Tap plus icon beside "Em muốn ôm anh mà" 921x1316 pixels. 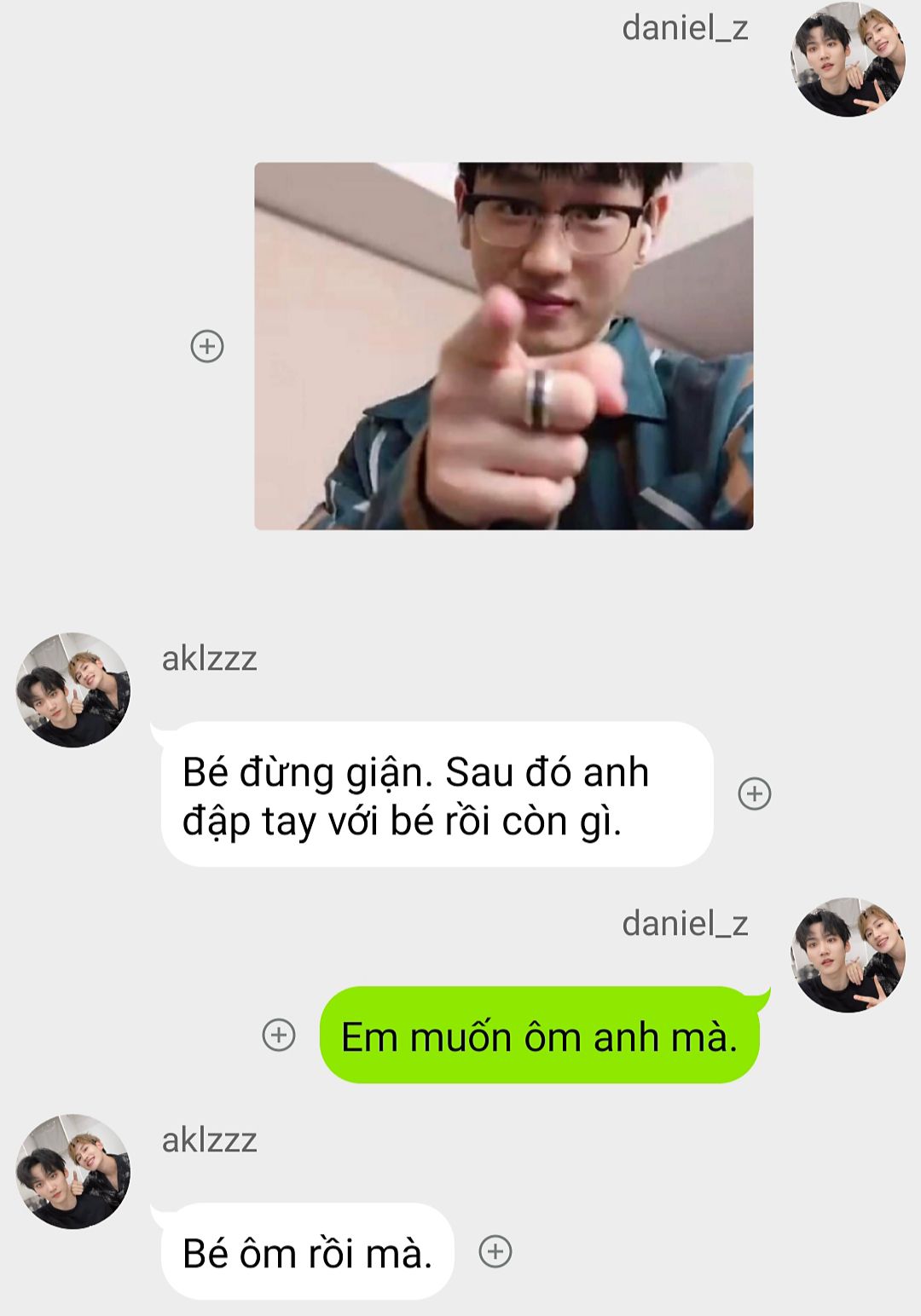point(279,1035)
